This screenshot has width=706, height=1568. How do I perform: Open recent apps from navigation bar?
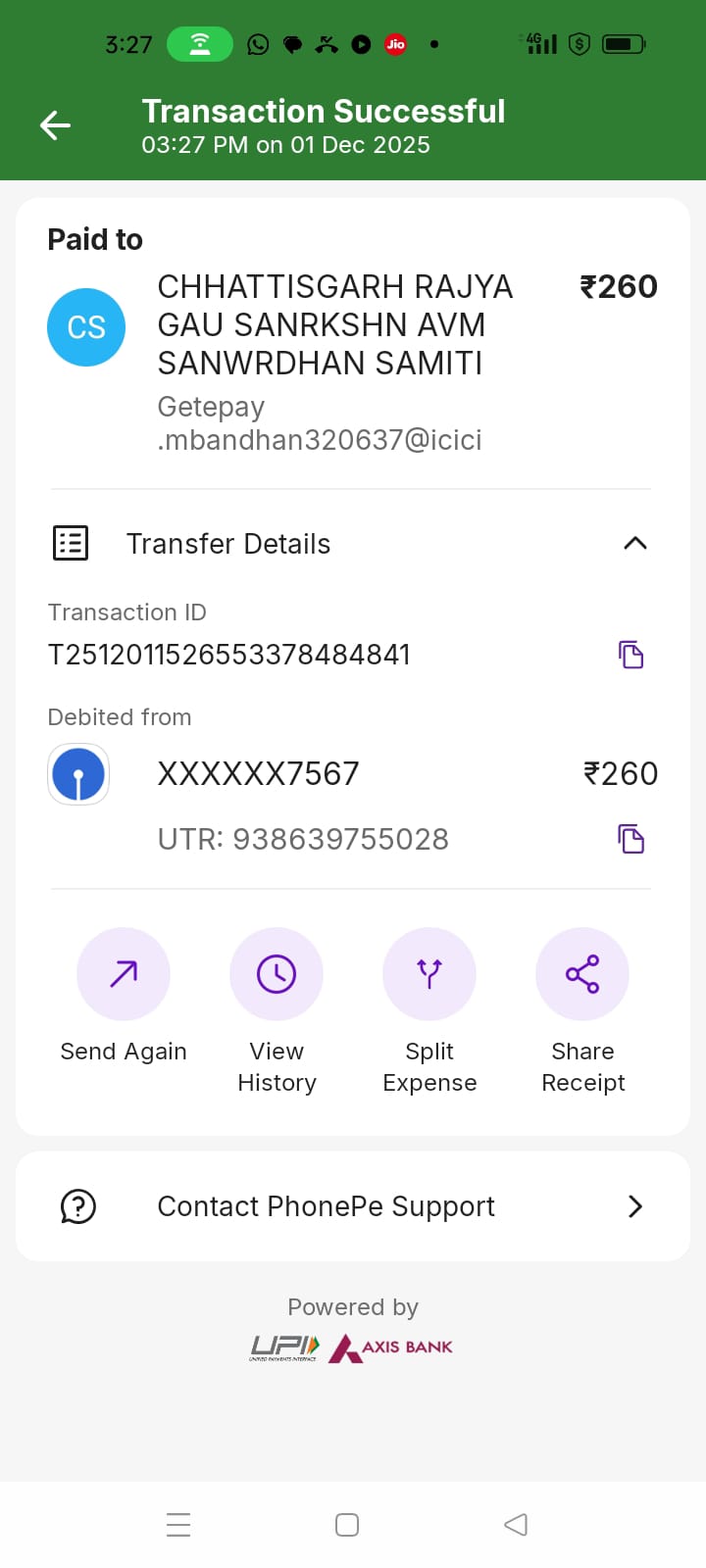coord(178,1525)
